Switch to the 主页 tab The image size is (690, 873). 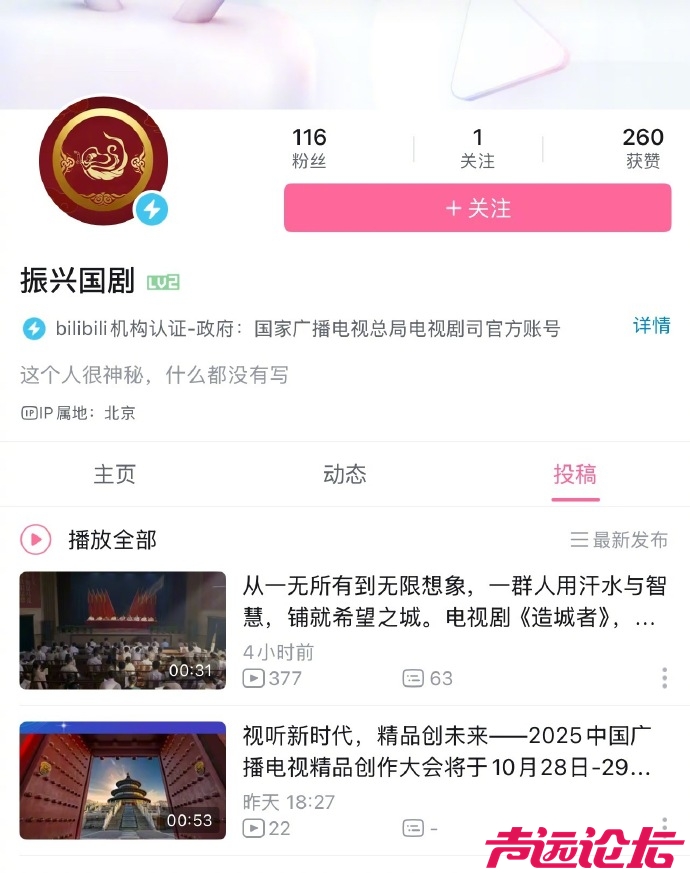(115, 474)
